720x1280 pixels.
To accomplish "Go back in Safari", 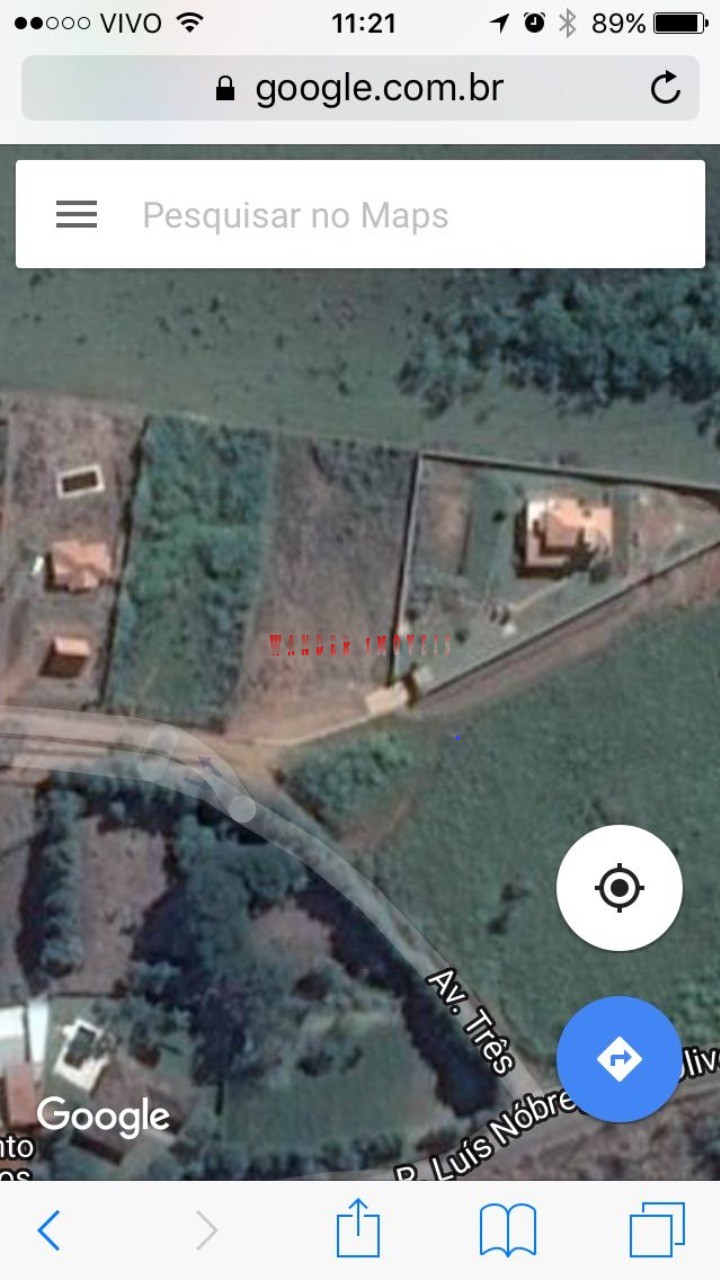I will coord(48,1230).
